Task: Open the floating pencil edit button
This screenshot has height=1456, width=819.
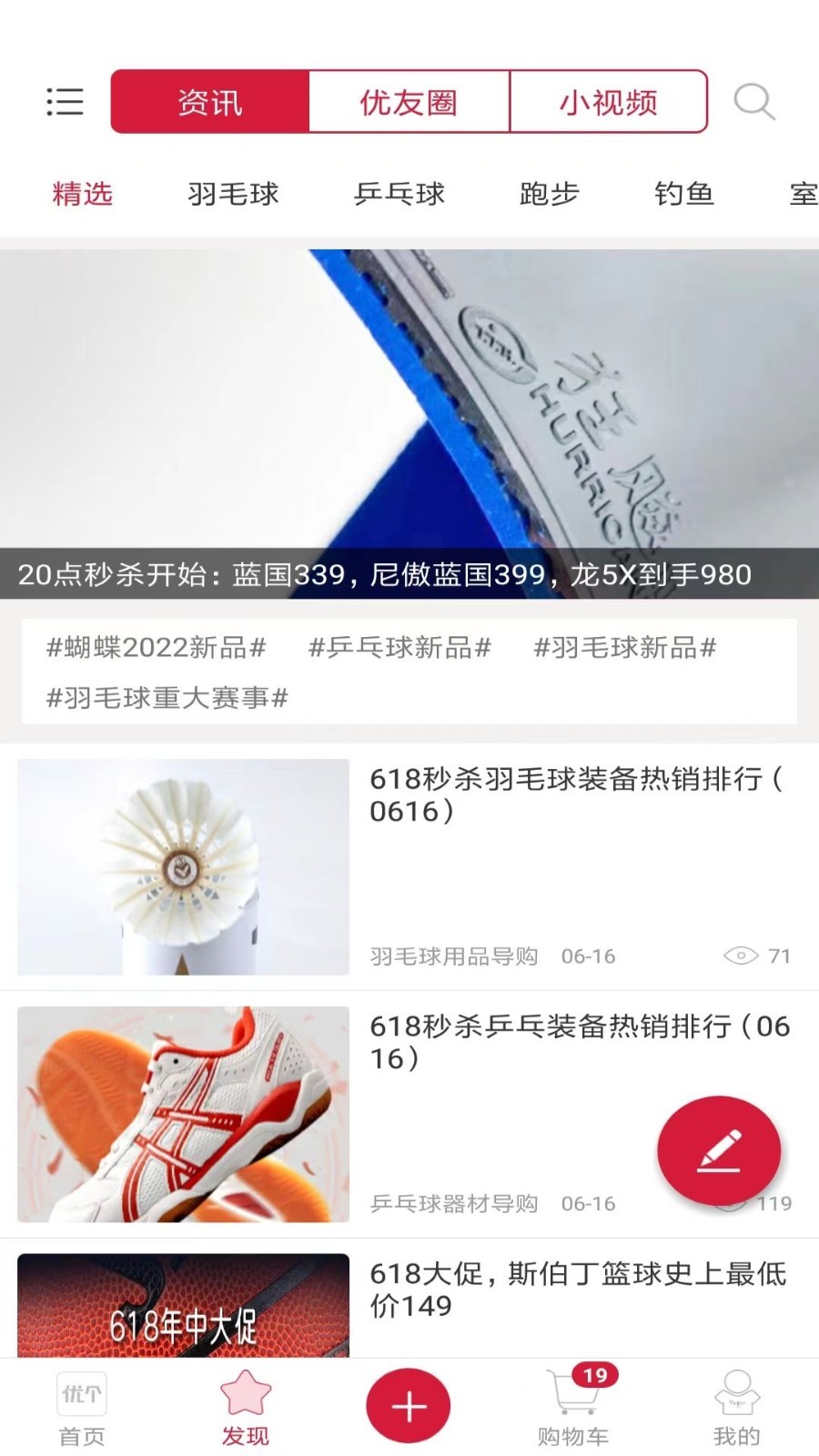Action: [x=719, y=1150]
